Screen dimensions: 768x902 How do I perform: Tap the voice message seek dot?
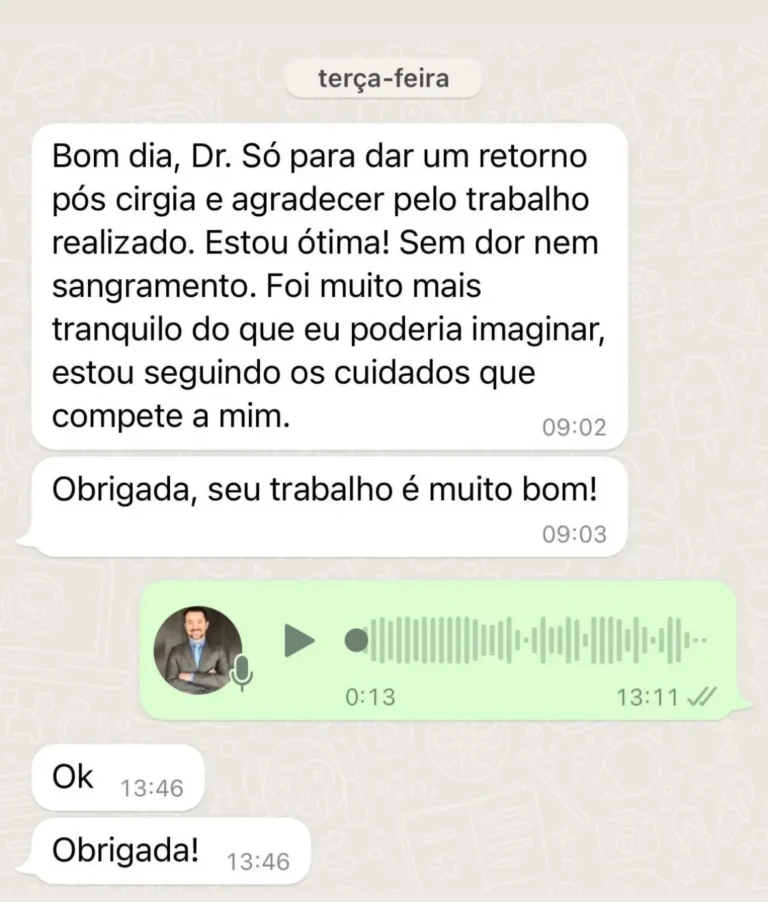tap(355, 640)
